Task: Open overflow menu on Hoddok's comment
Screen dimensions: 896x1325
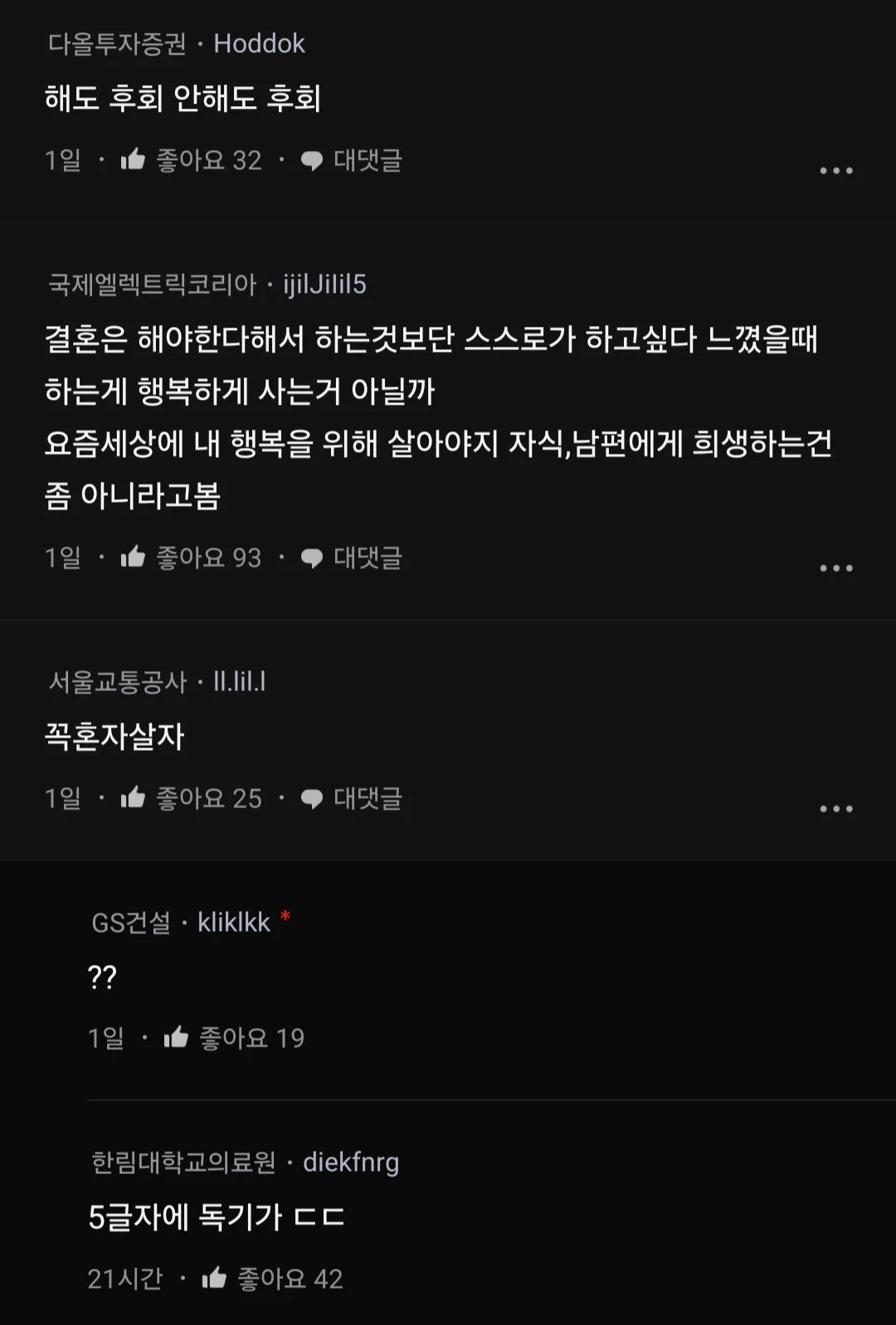Action: (835, 171)
